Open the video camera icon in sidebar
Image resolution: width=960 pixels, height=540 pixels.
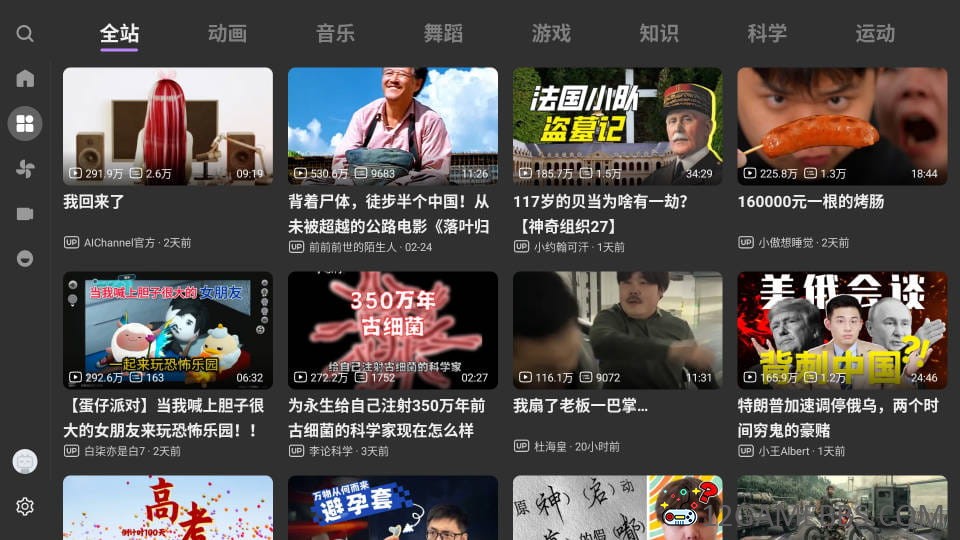click(25, 214)
